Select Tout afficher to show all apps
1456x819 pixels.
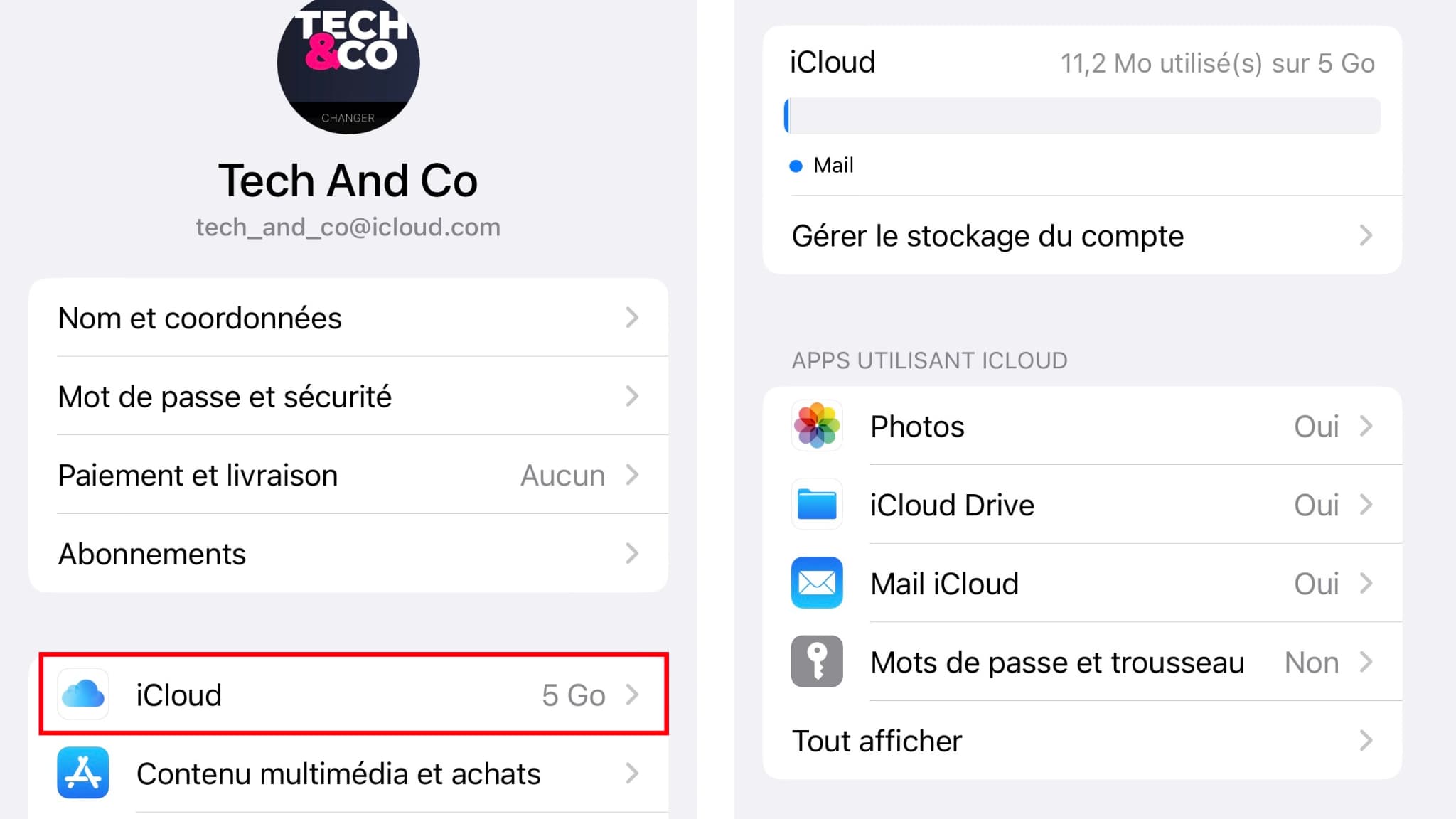click(1081, 741)
